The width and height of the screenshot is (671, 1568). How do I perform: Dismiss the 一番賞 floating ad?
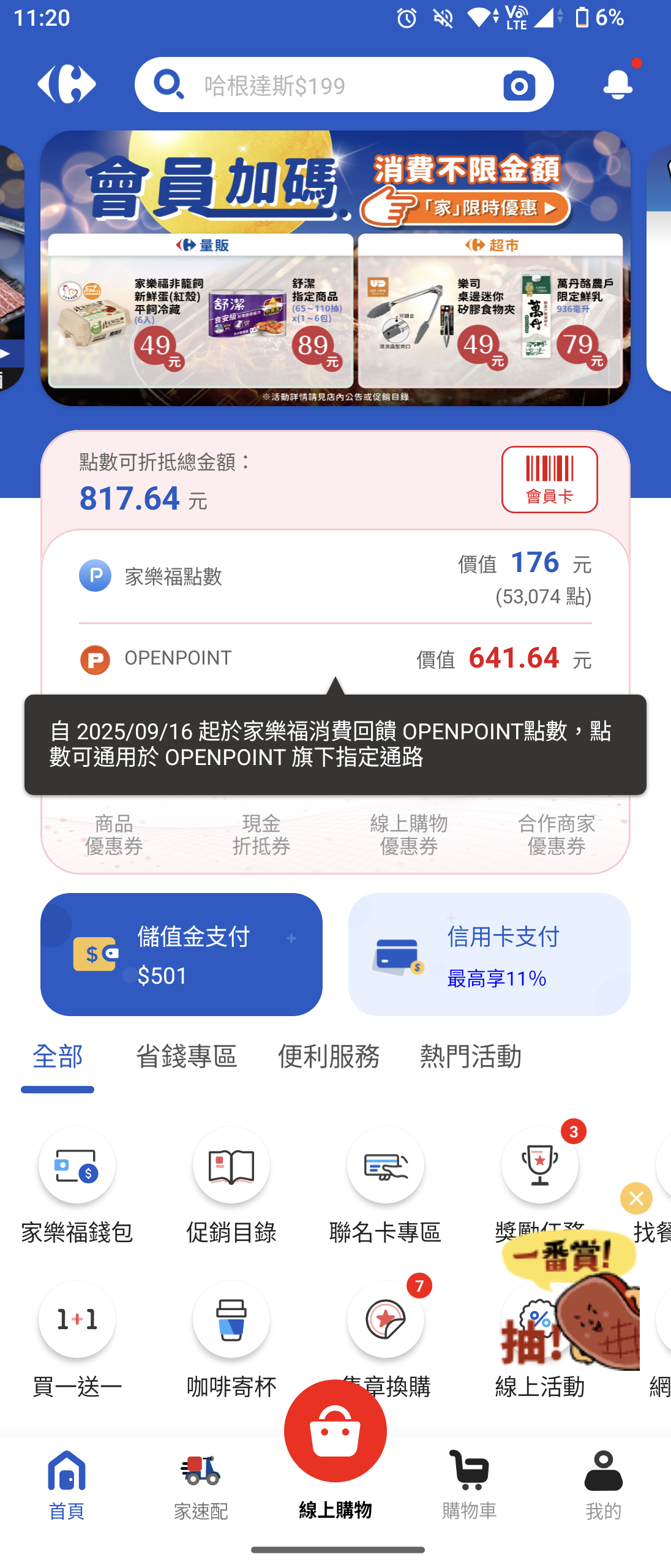click(636, 1198)
